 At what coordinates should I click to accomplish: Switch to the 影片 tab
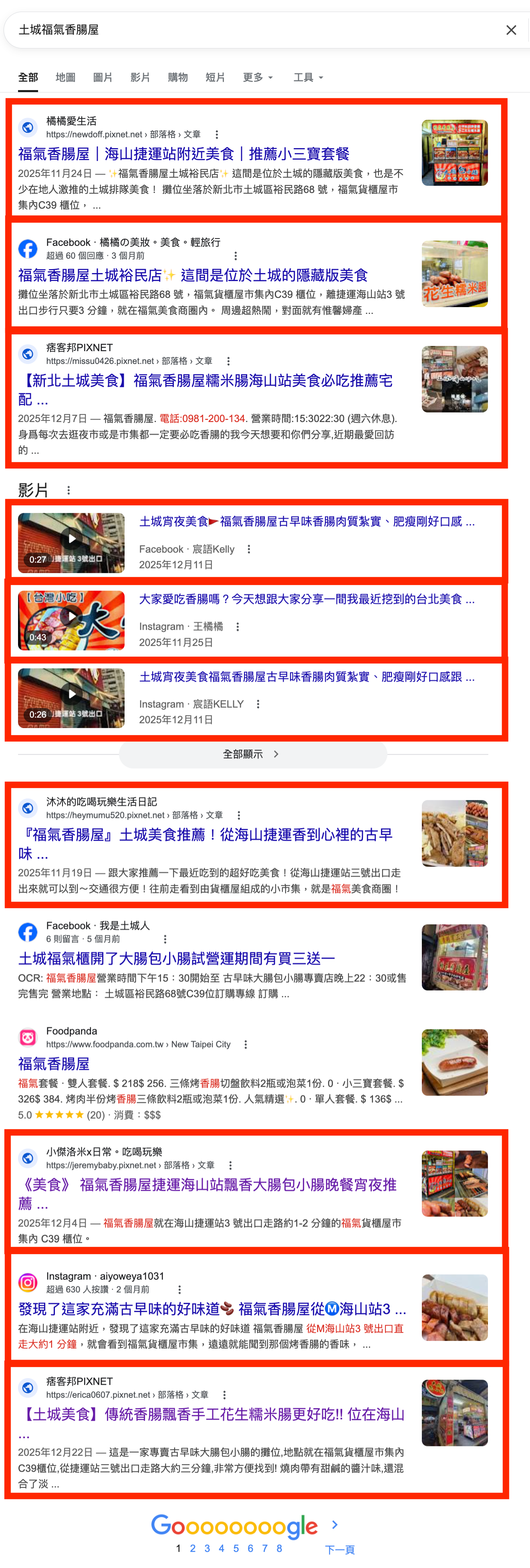point(139,77)
